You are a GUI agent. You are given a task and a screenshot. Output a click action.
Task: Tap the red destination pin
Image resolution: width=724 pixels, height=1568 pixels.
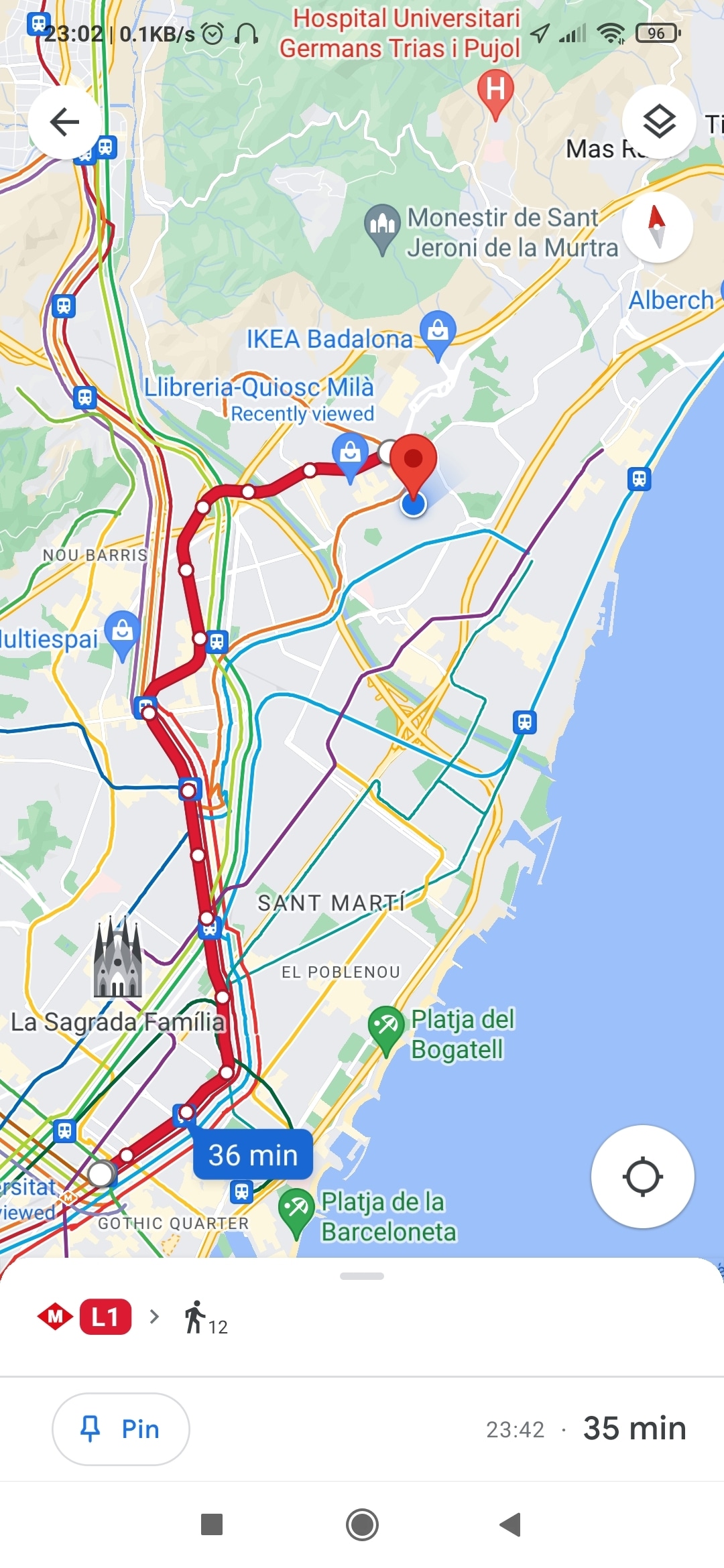[413, 462]
